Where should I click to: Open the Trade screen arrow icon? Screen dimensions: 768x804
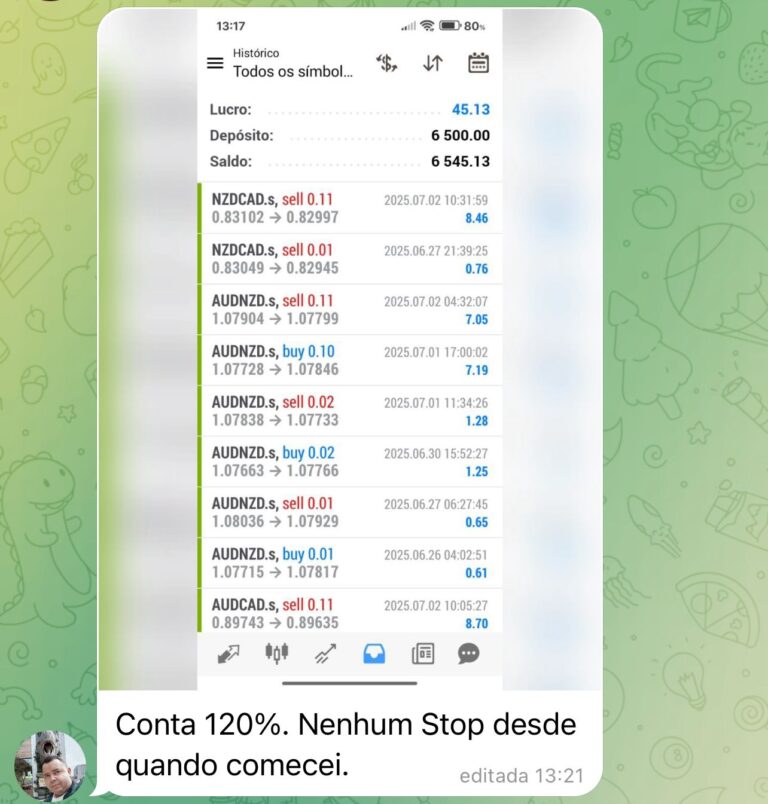(x=229, y=654)
